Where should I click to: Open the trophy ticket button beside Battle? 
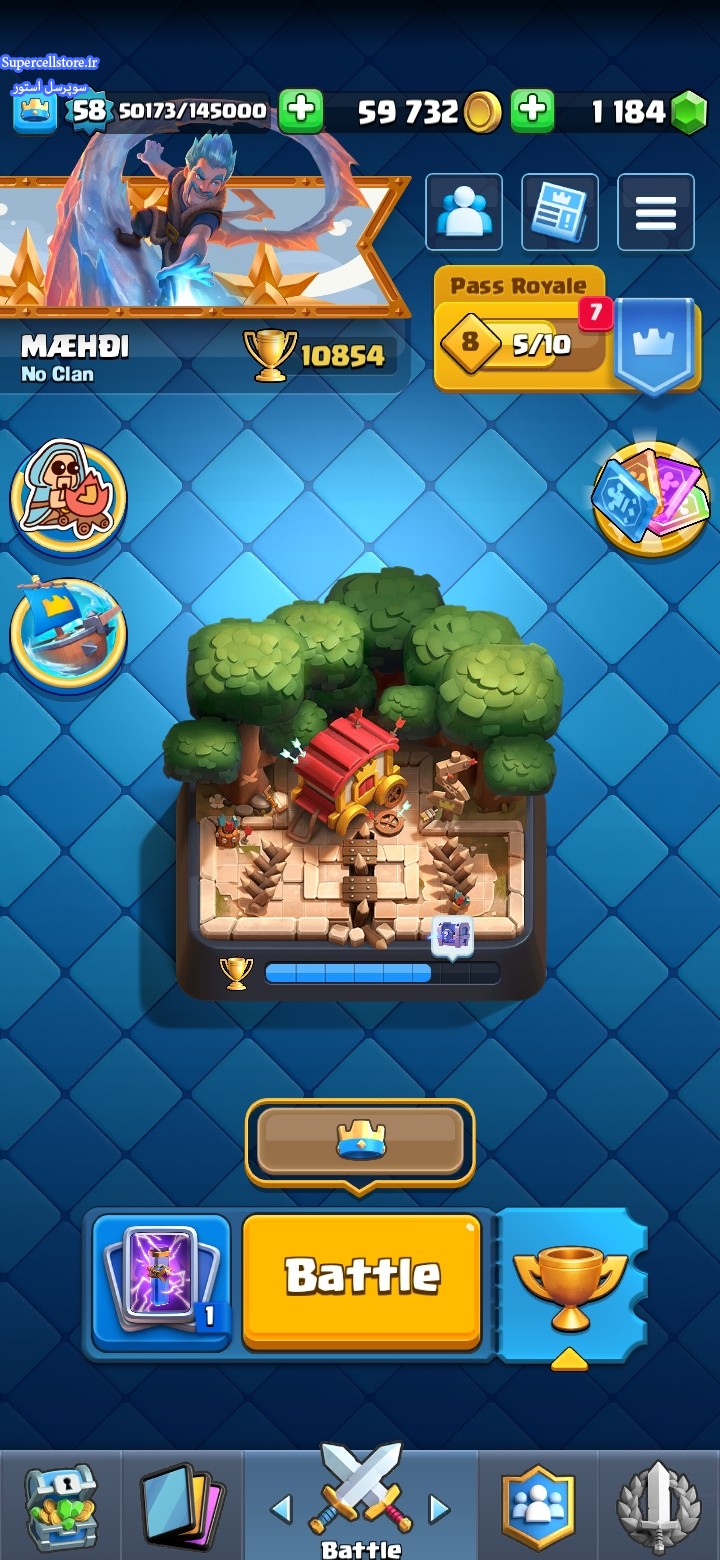tap(570, 1285)
